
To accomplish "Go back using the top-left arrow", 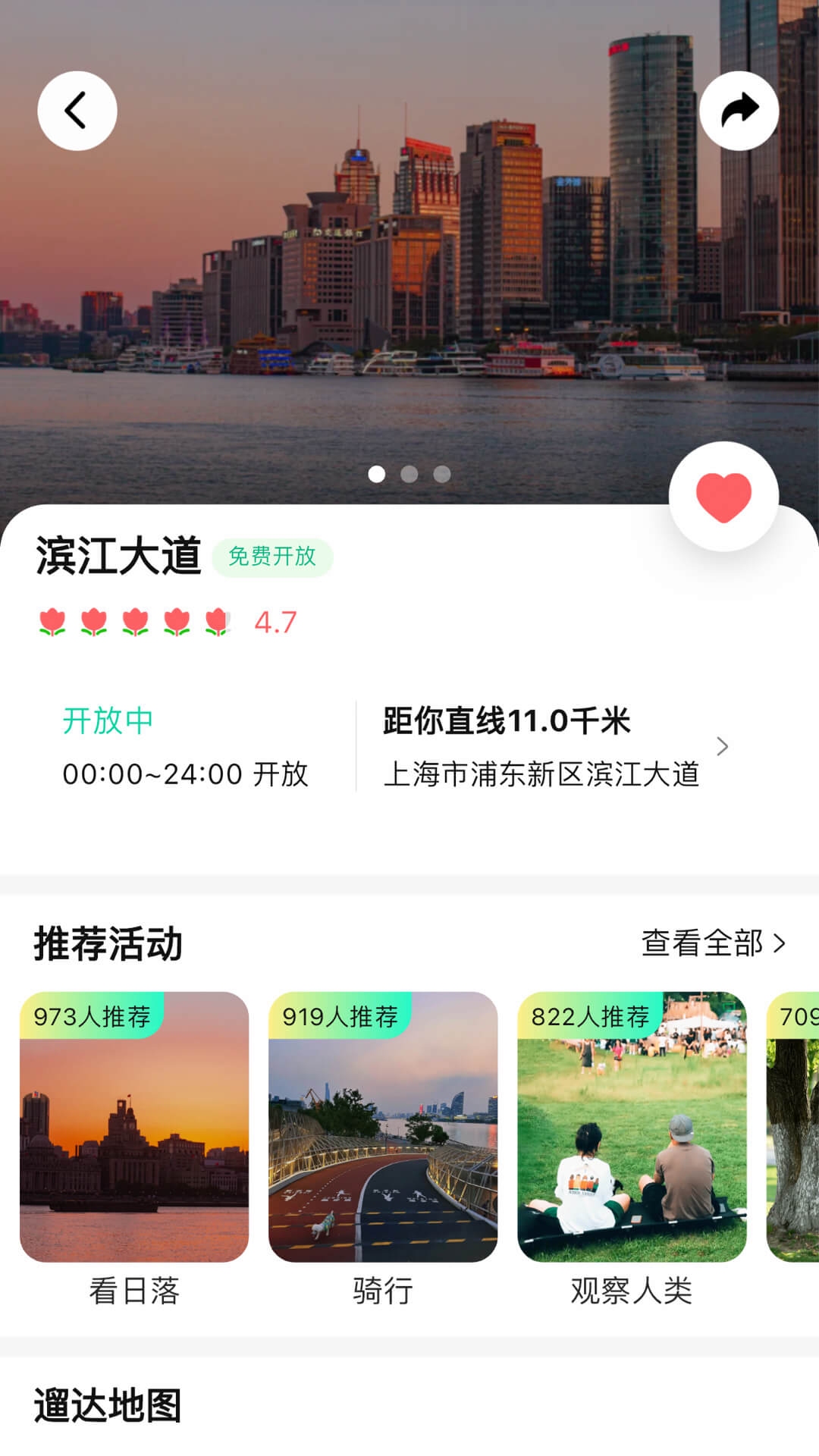I will point(77,111).
